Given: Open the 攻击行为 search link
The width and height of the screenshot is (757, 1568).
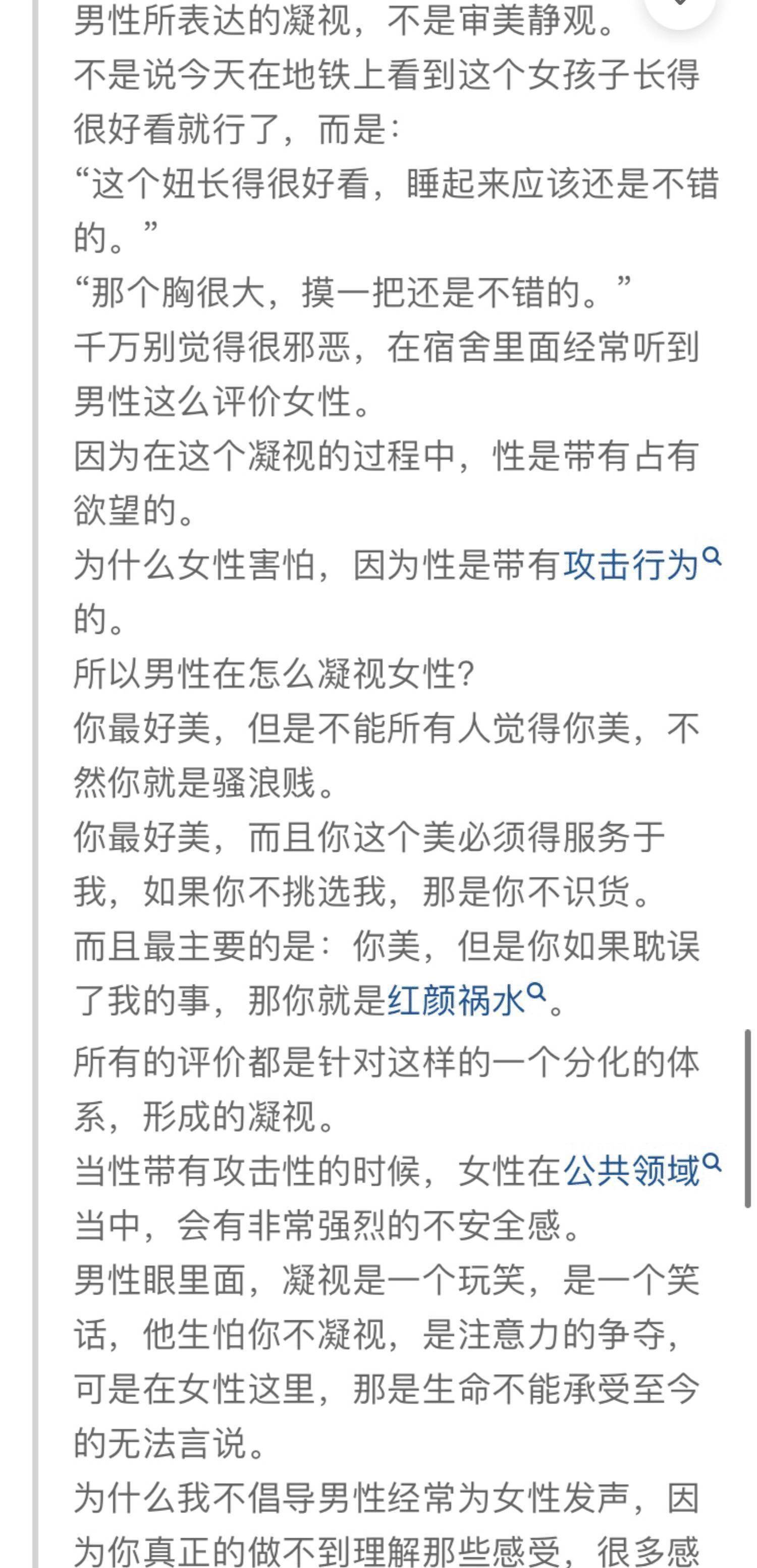Looking at the screenshot, I should (631, 565).
